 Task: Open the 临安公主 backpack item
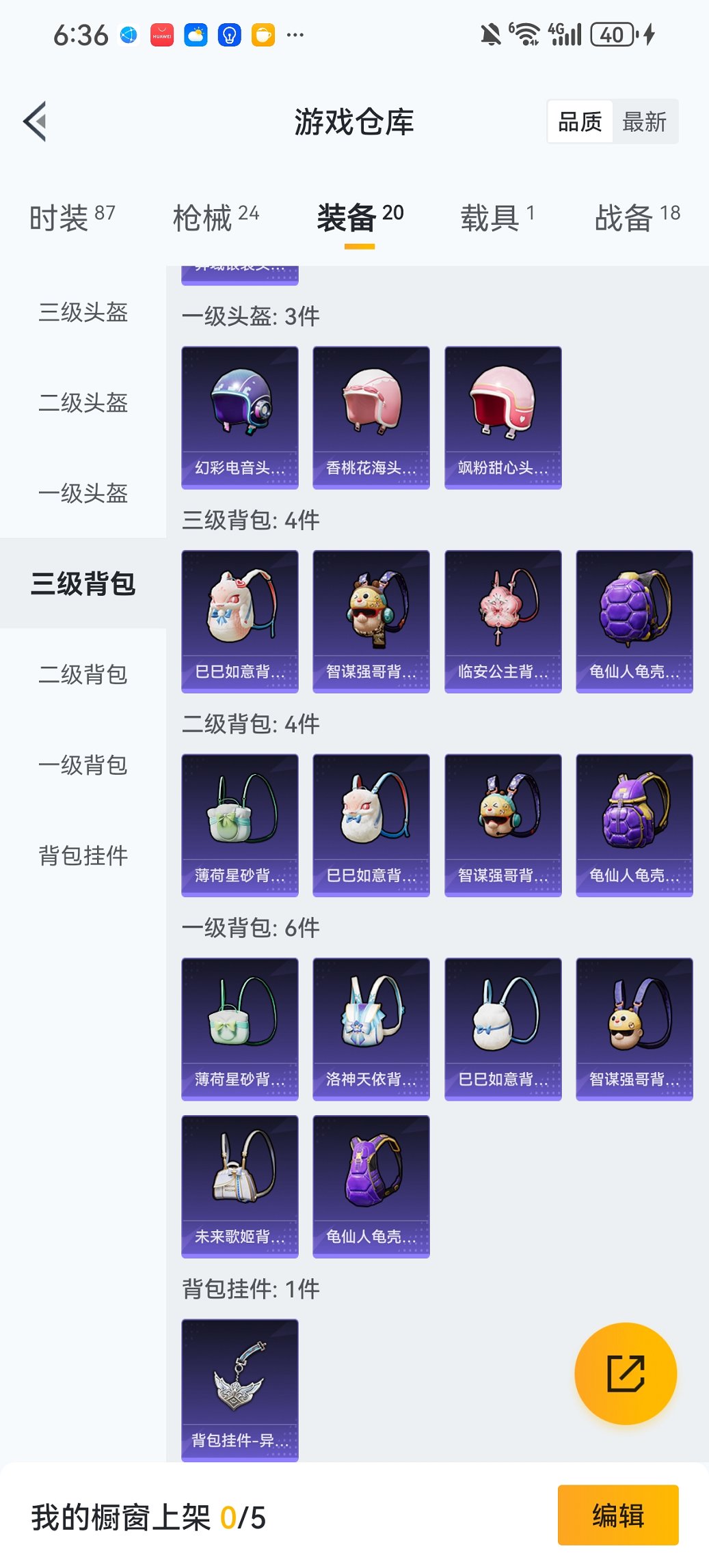503,620
